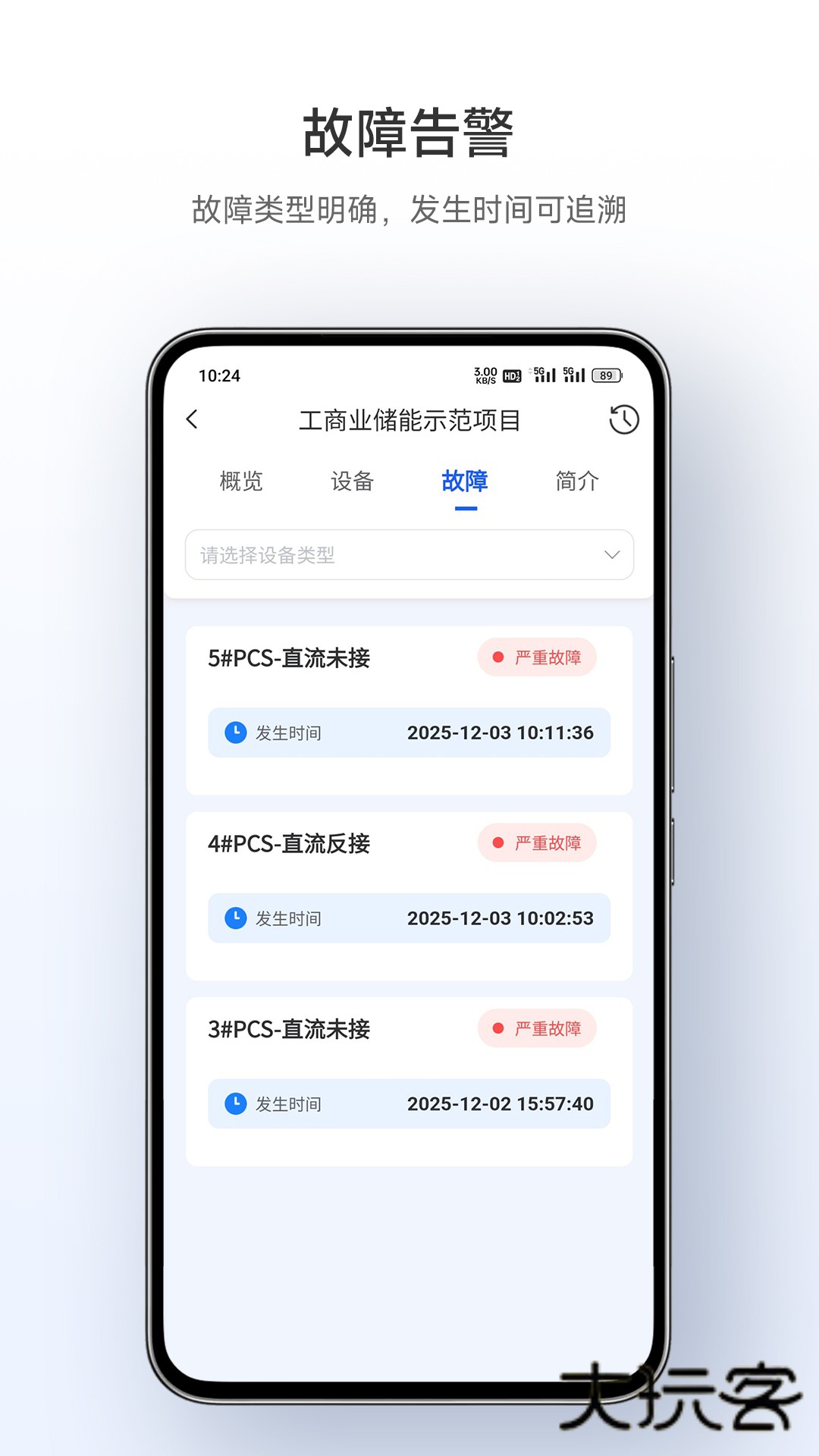The image size is (819, 1456).
Task: Click the clock icon on 4#PCS-直流反接 card
Action: [235, 918]
